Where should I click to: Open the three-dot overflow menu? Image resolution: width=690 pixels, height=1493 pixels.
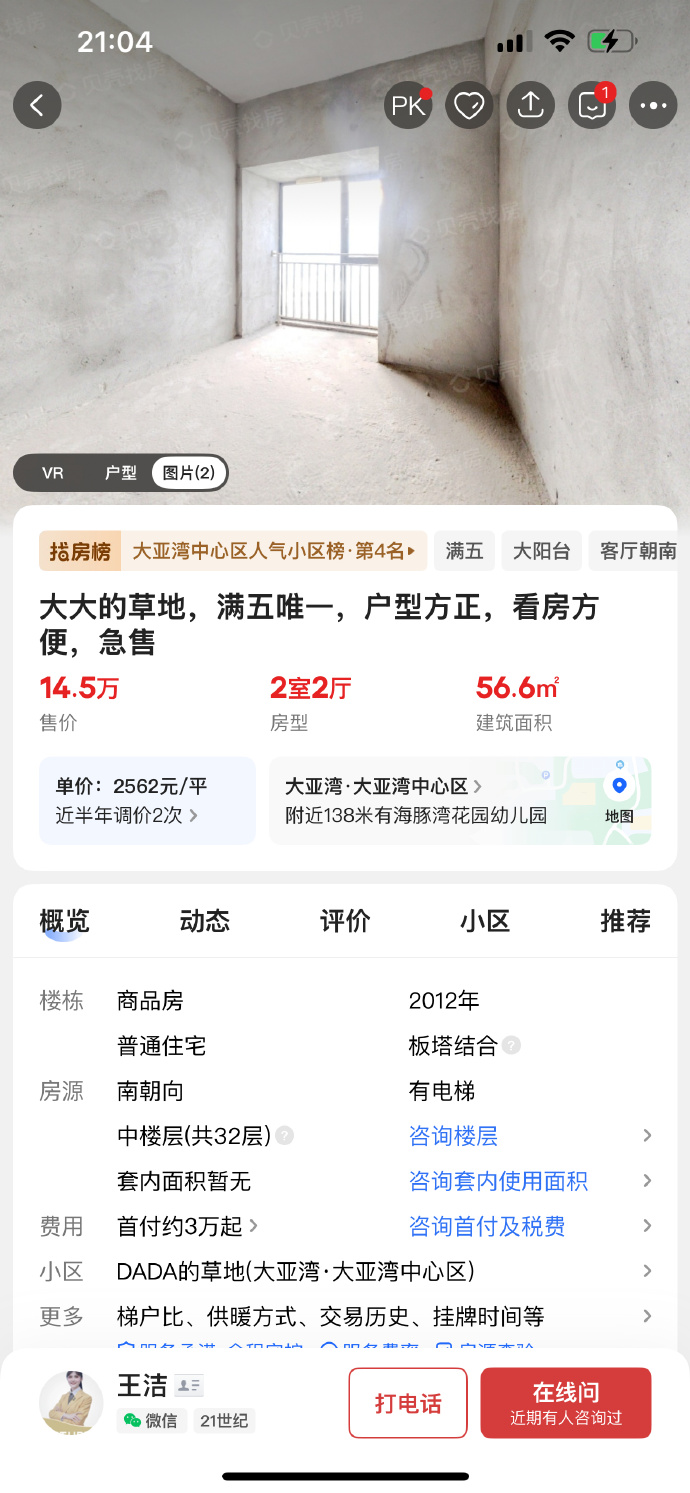[652, 106]
